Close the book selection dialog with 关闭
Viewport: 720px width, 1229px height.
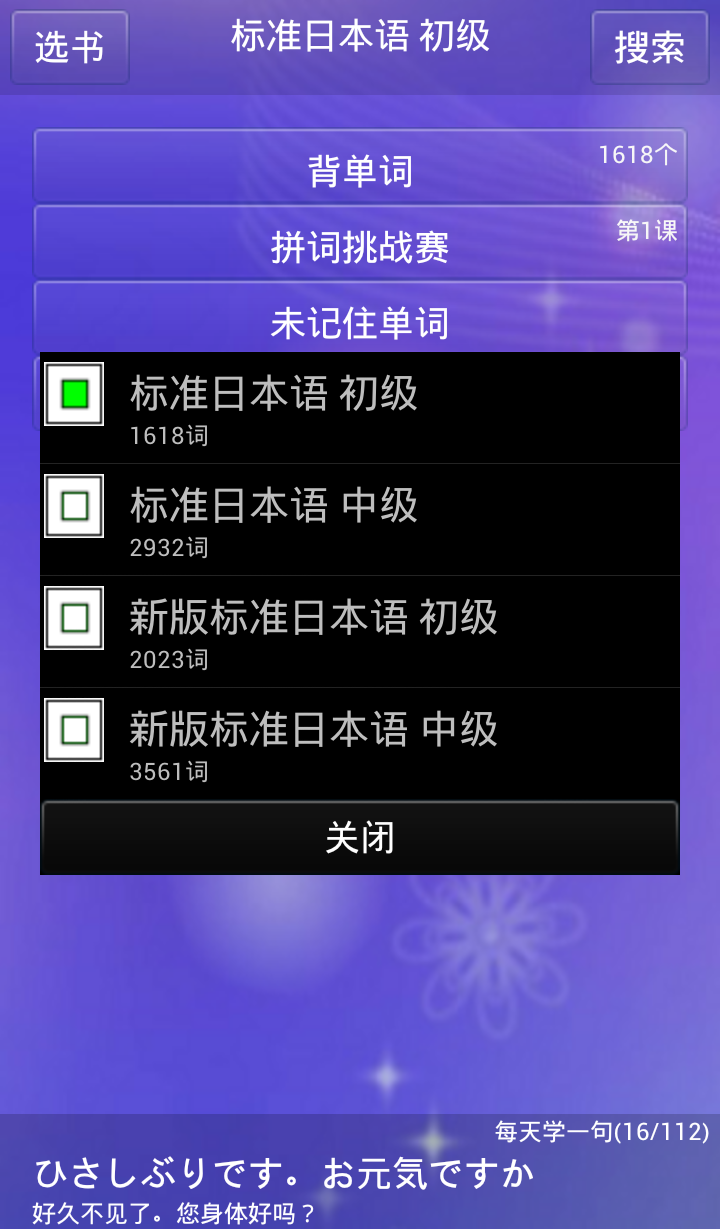(360, 837)
